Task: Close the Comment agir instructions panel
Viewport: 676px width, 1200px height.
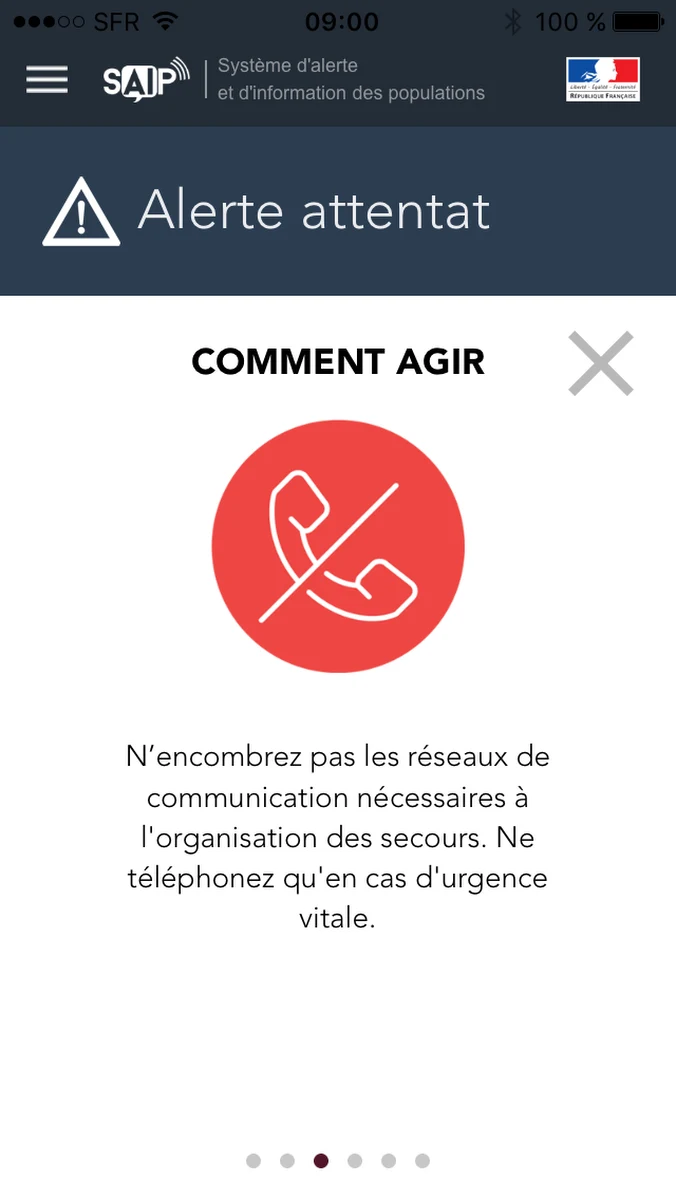Action: coord(601,363)
